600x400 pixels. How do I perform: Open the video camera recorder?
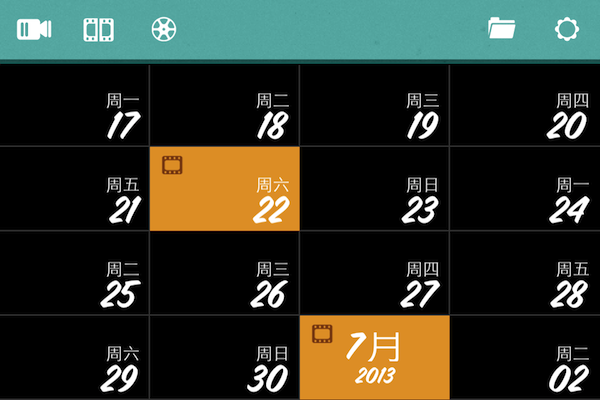[34, 29]
